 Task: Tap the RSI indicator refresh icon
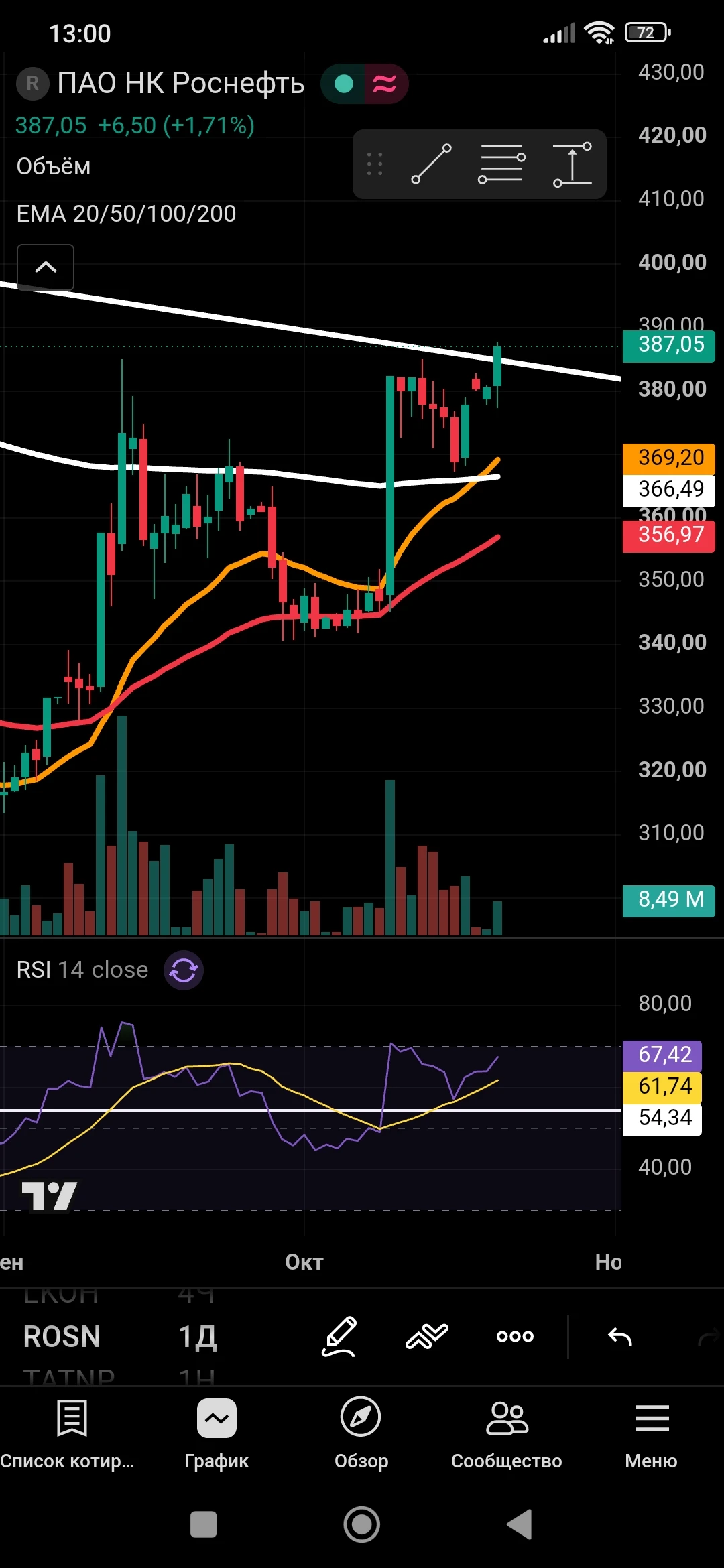(x=184, y=970)
